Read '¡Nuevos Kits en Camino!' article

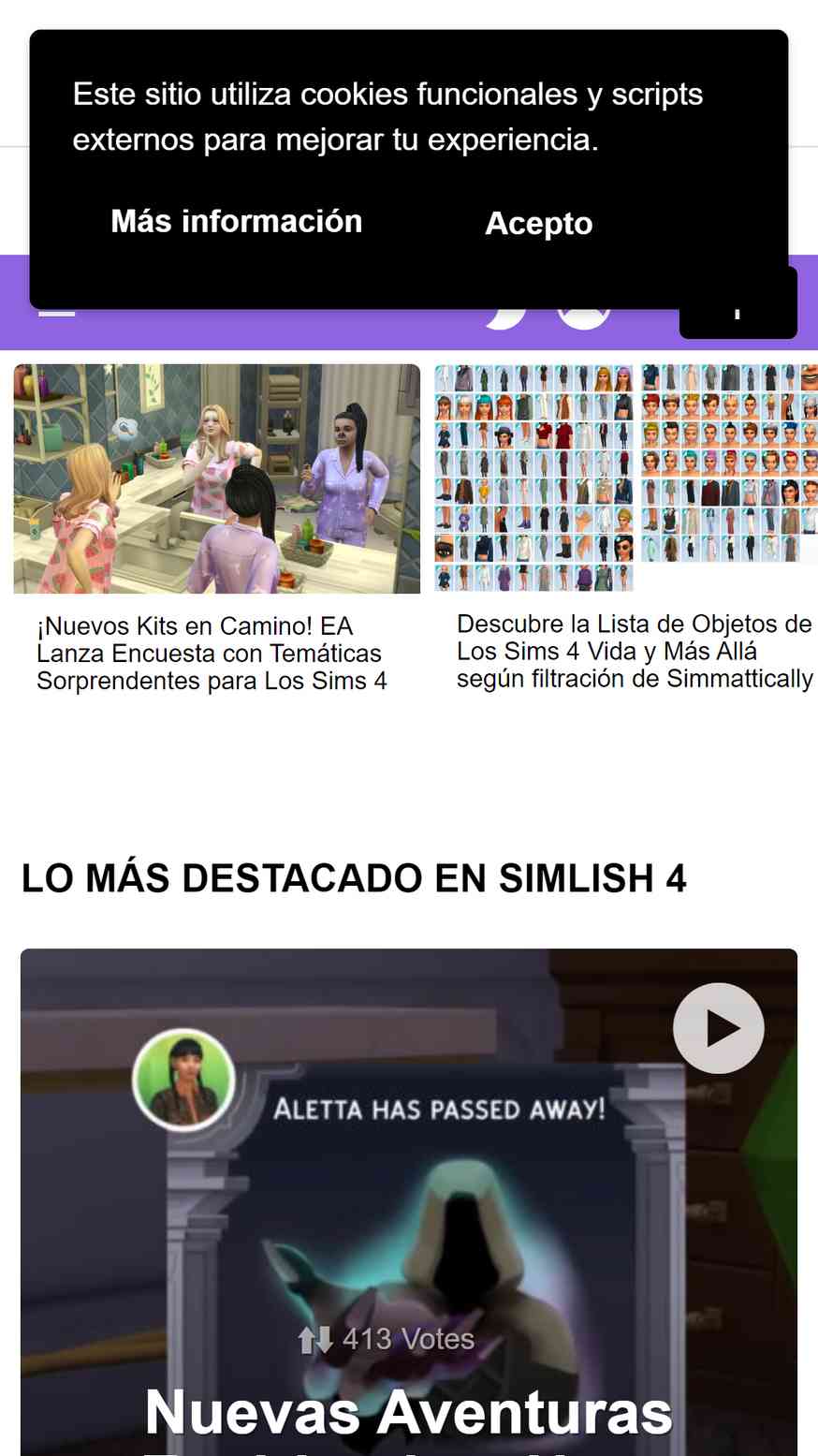pyautogui.click(x=212, y=654)
